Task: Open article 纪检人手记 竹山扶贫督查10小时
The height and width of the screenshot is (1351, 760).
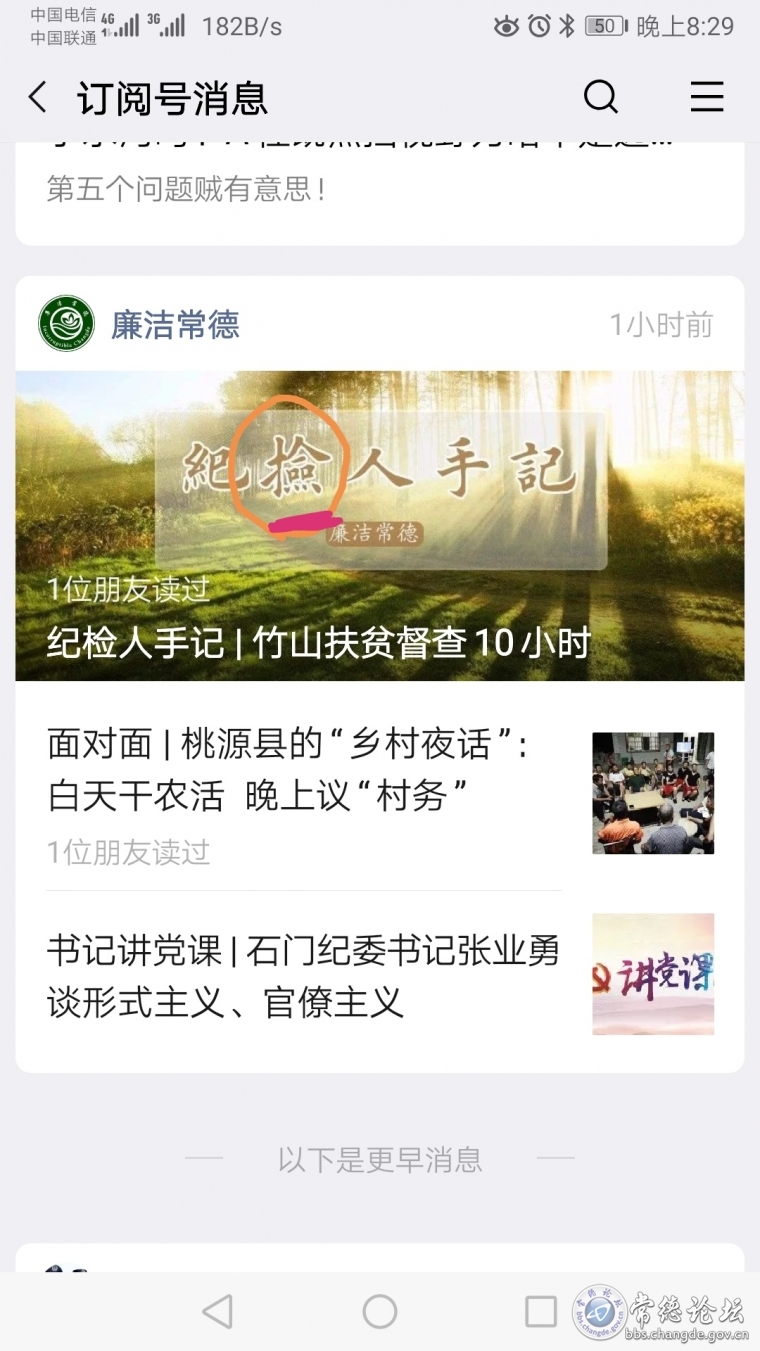Action: pyautogui.click(x=379, y=526)
